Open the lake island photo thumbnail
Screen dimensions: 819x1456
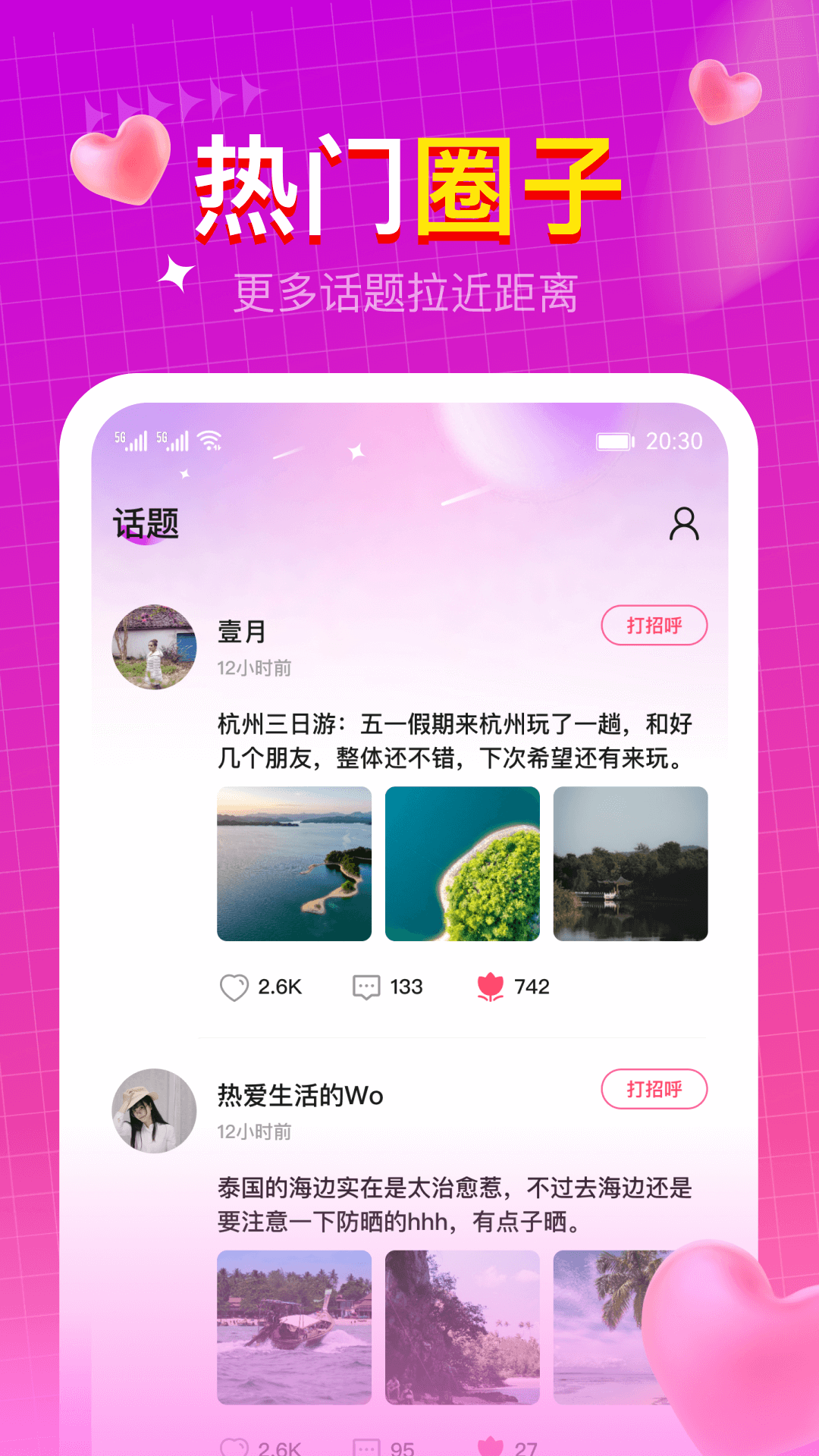tap(294, 864)
